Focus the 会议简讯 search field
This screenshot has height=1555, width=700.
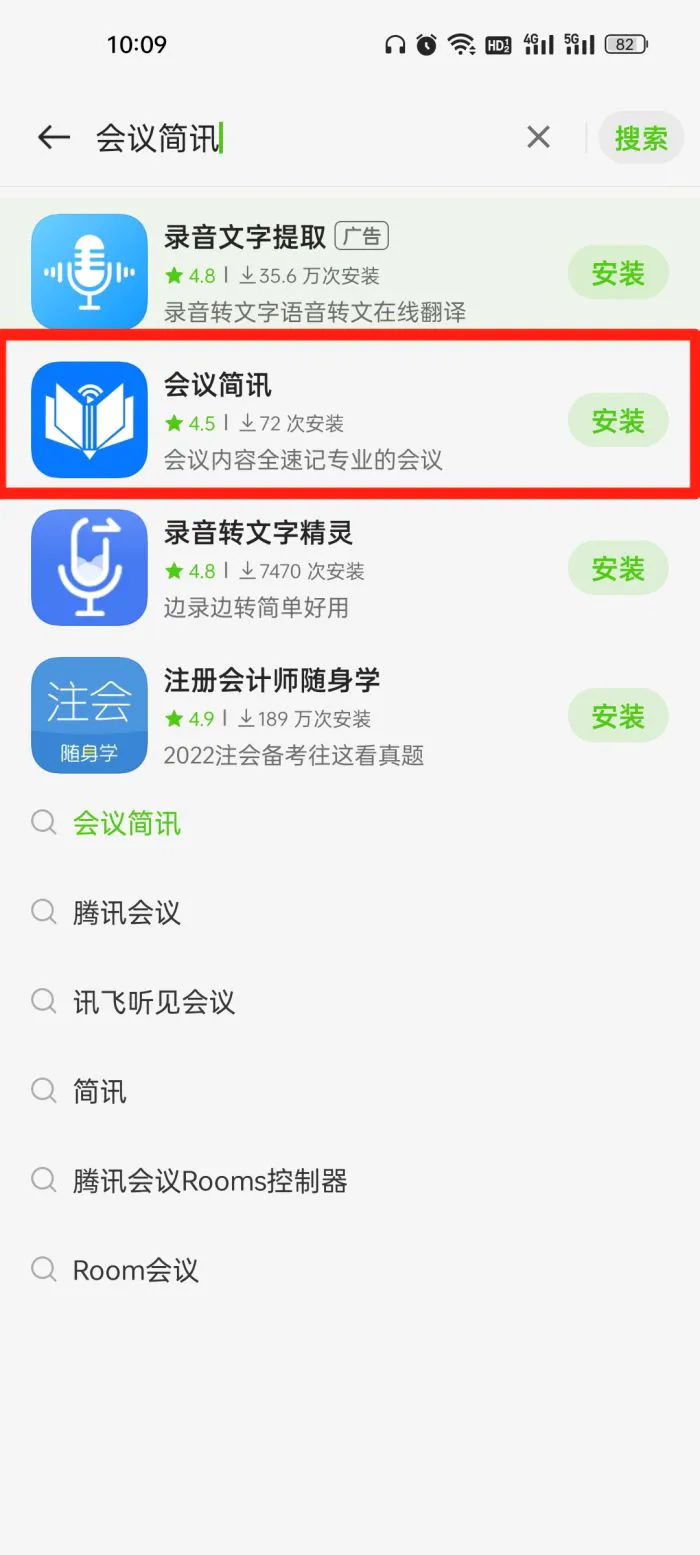click(x=300, y=138)
